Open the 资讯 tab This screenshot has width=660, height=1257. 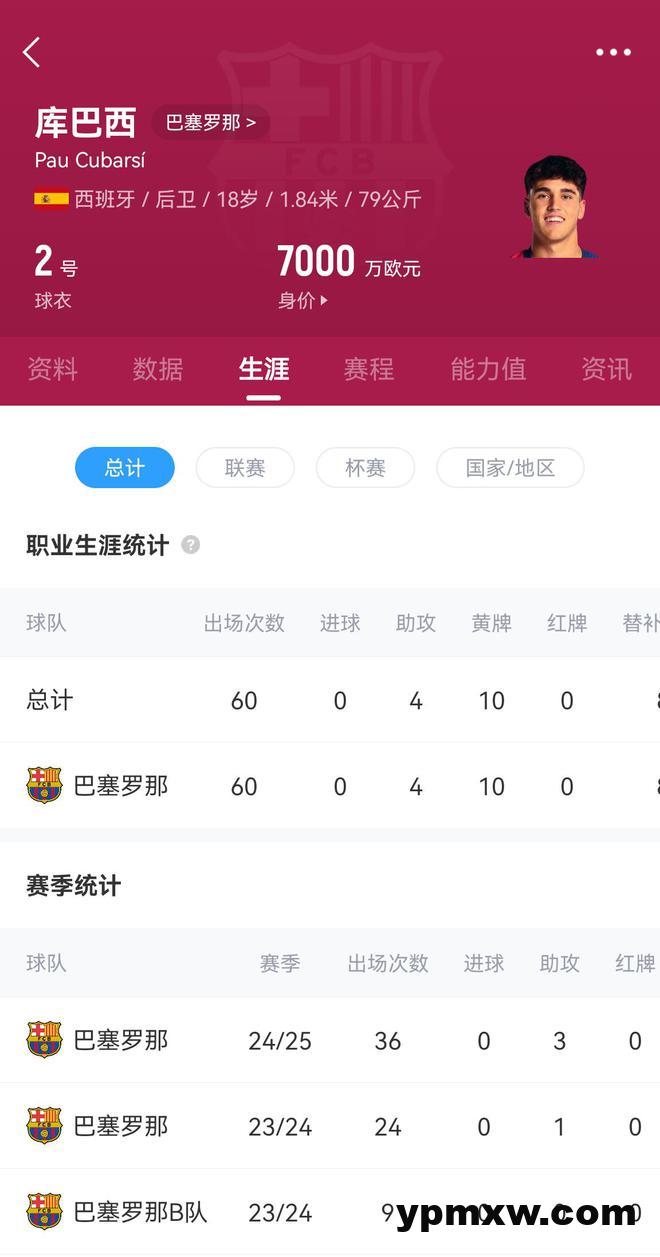click(607, 369)
